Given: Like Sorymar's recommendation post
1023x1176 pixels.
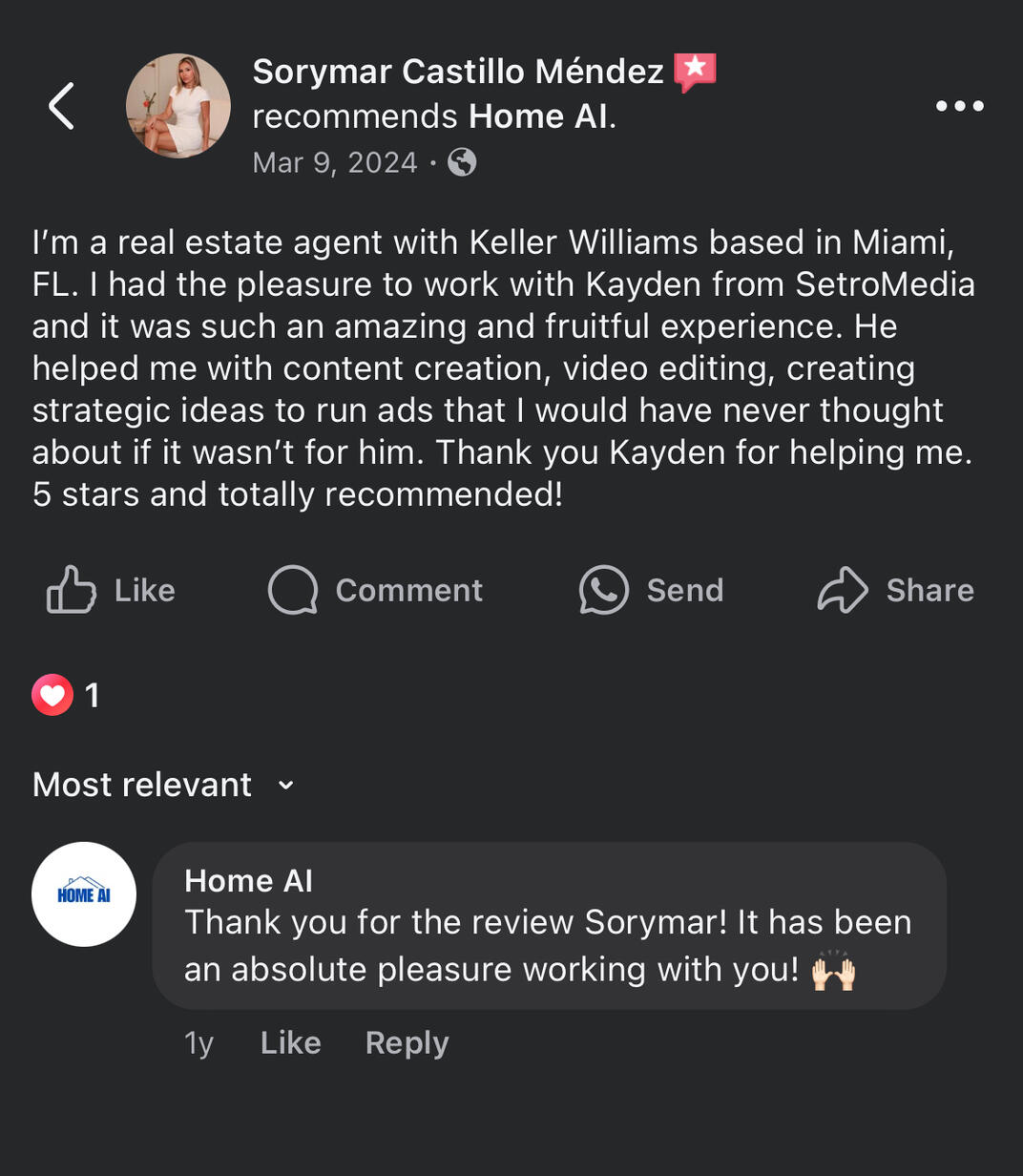Looking at the screenshot, I should [x=112, y=590].
